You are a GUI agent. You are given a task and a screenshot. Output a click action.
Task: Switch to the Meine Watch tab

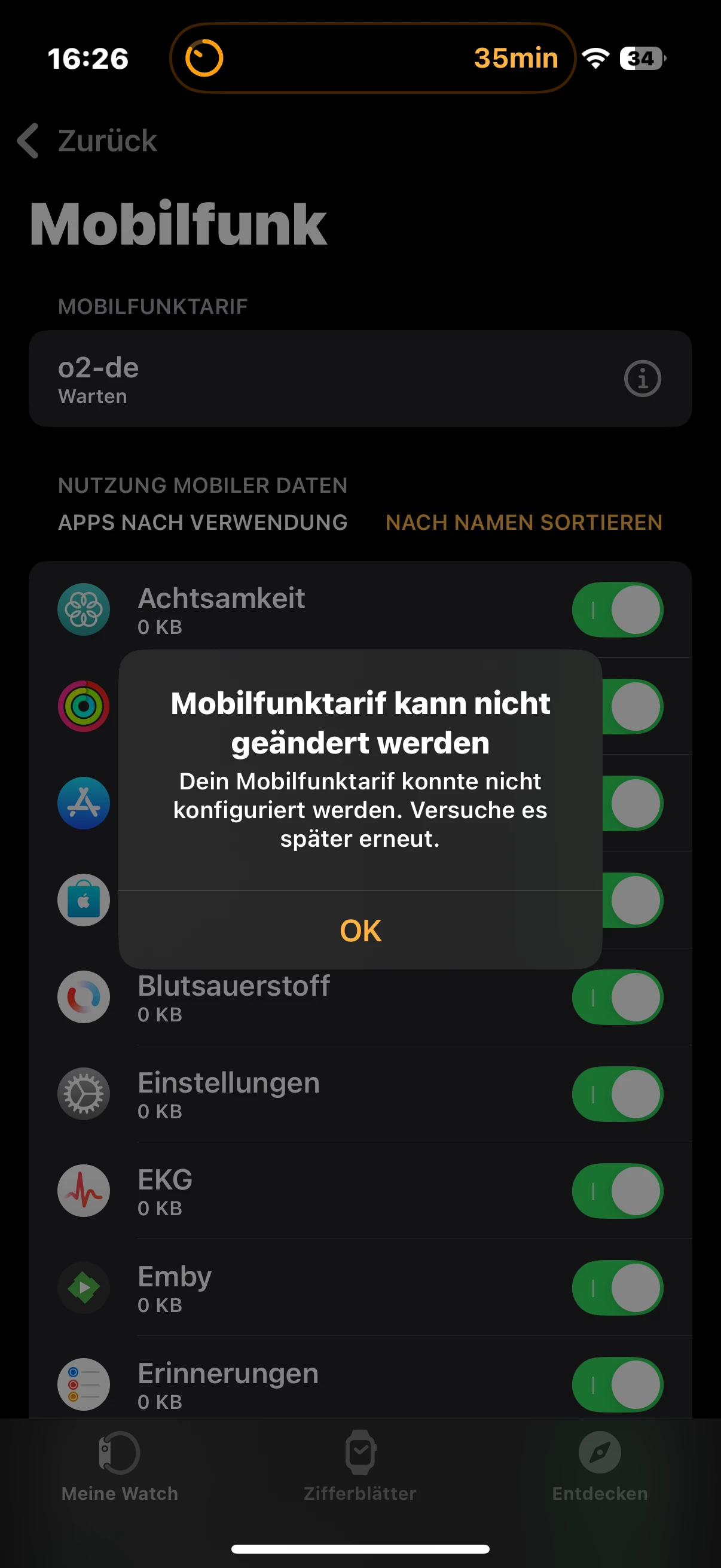click(x=120, y=1467)
